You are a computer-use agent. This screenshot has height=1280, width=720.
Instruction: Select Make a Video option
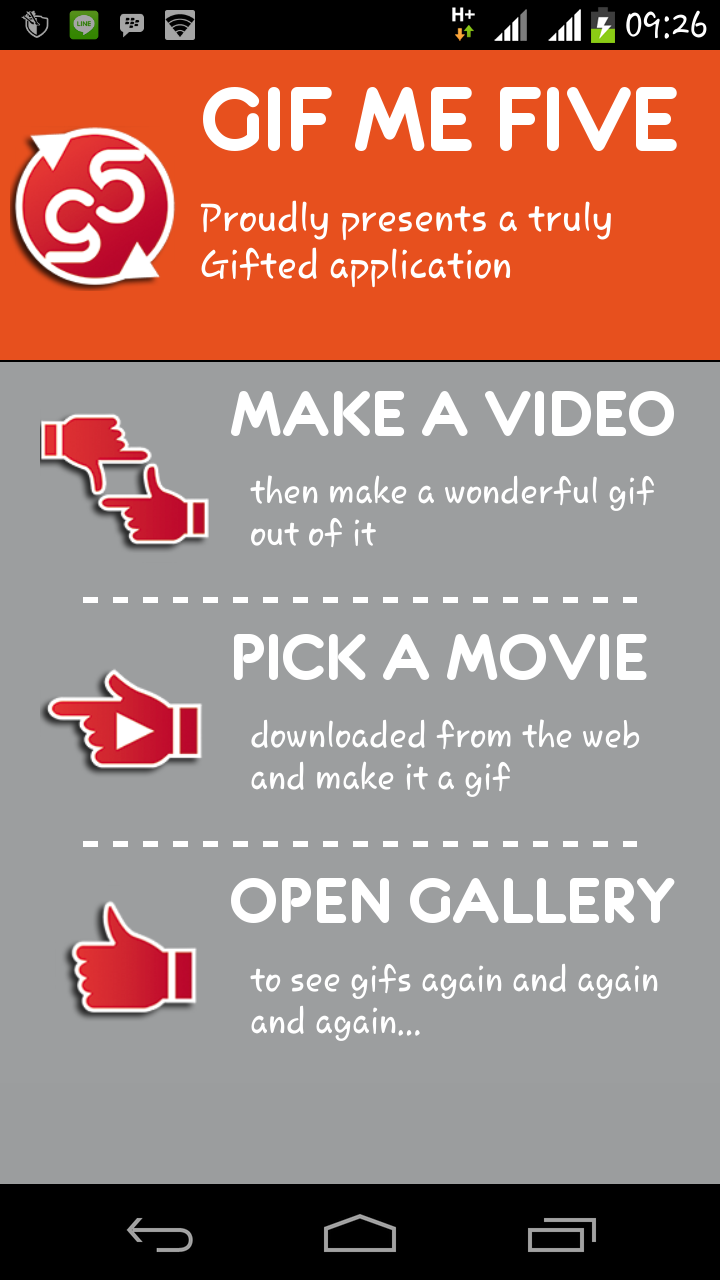(452, 414)
